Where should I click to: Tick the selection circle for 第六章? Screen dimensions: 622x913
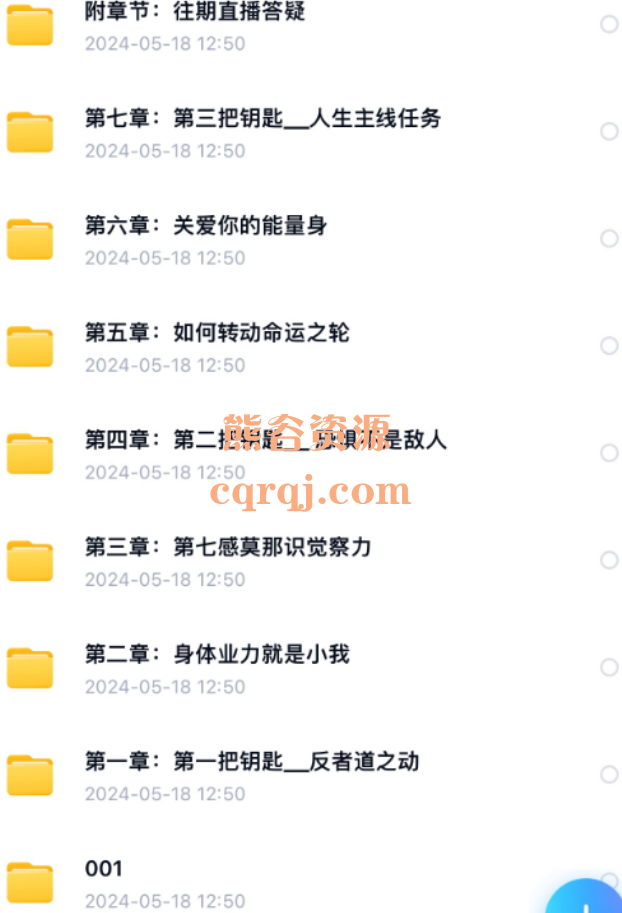(x=609, y=239)
